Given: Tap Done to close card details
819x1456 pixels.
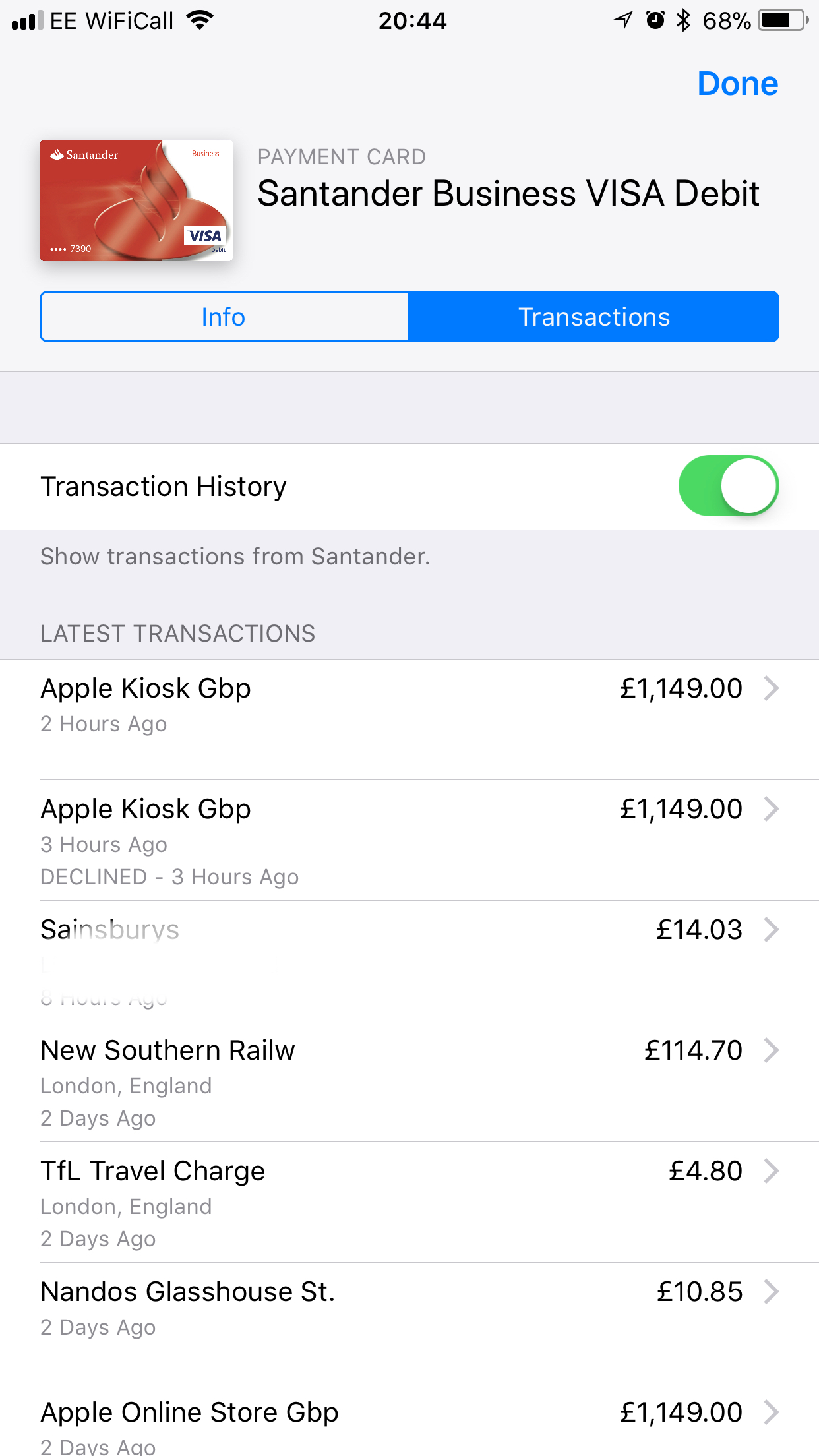Looking at the screenshot, I should (x=737, y=84).
